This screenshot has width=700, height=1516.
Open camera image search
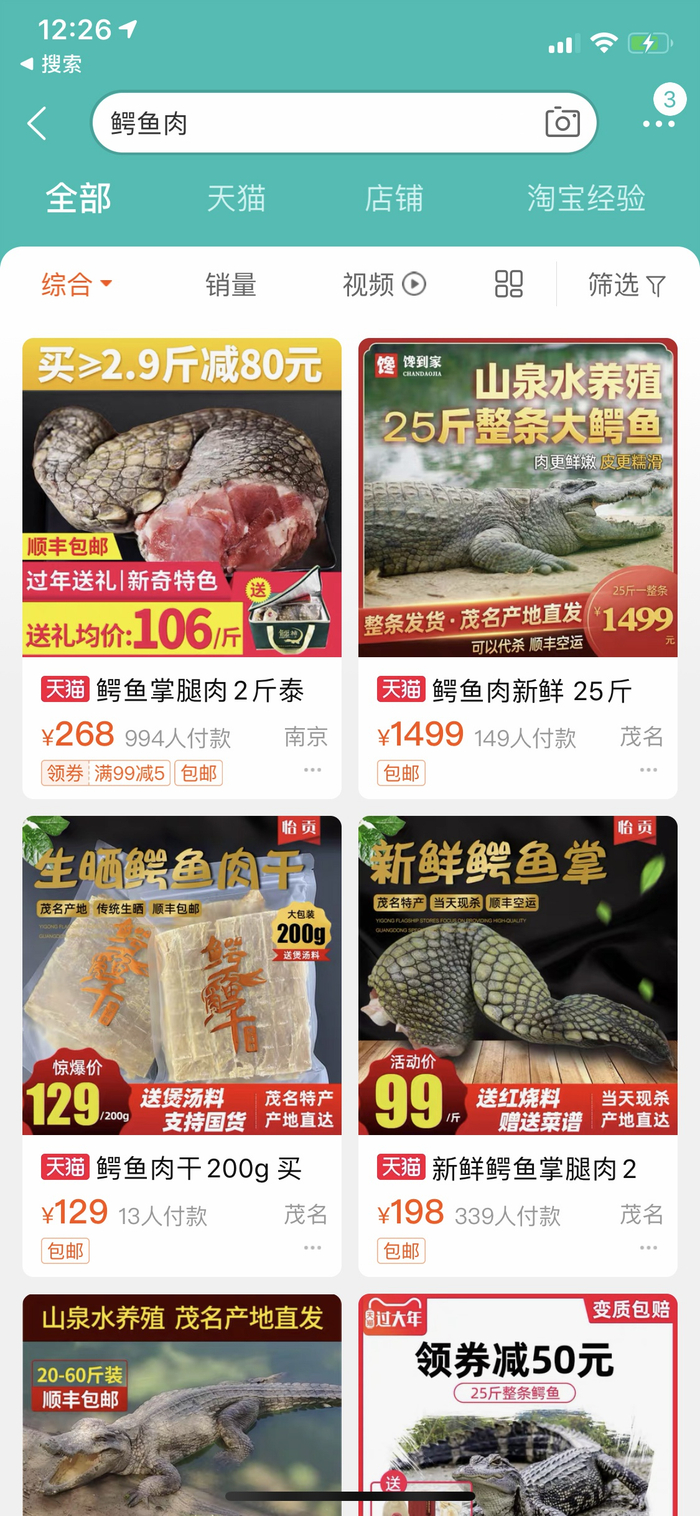(x=562, y=123)
